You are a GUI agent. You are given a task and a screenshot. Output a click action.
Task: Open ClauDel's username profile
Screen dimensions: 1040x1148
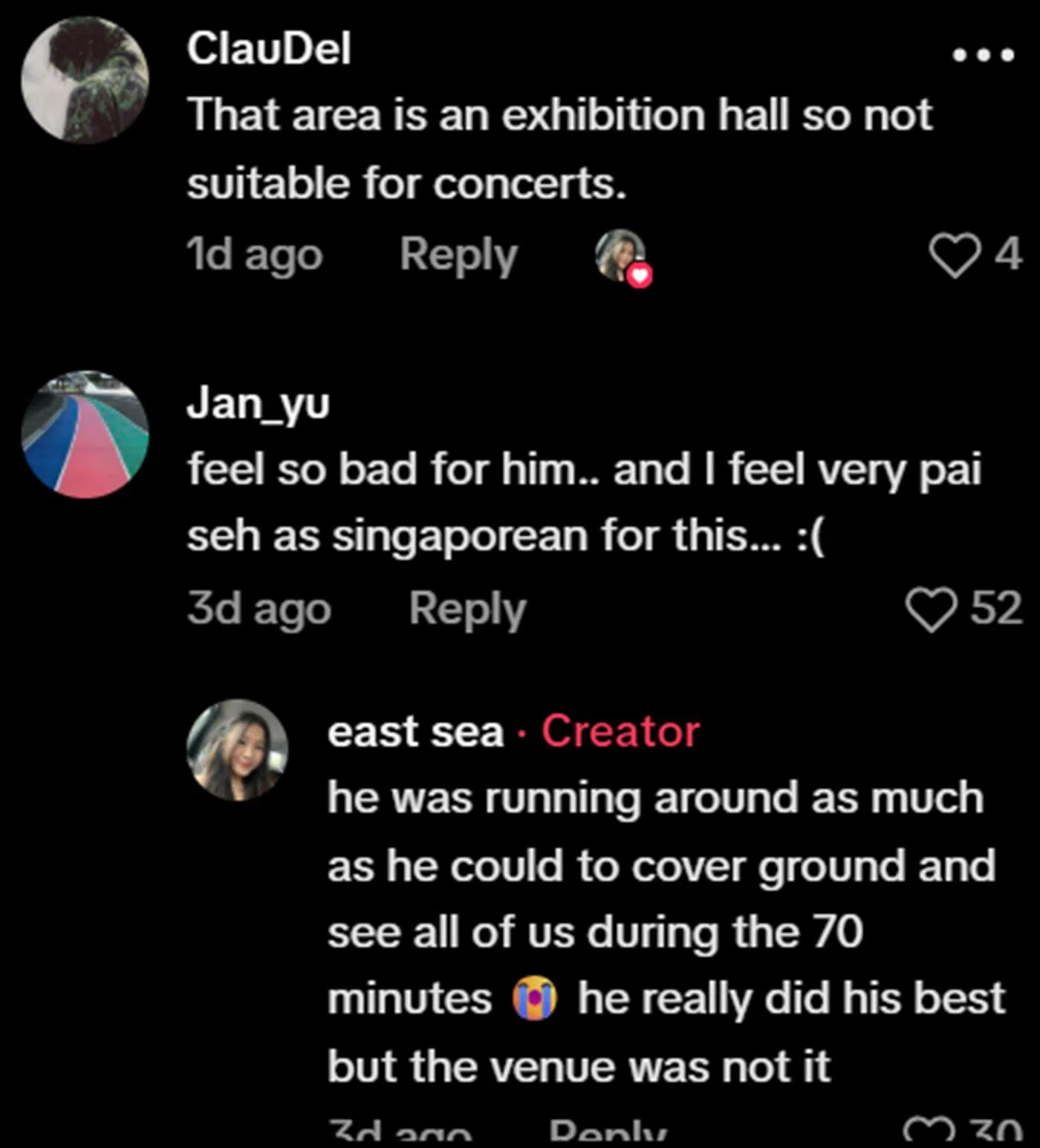click(269, 49)
